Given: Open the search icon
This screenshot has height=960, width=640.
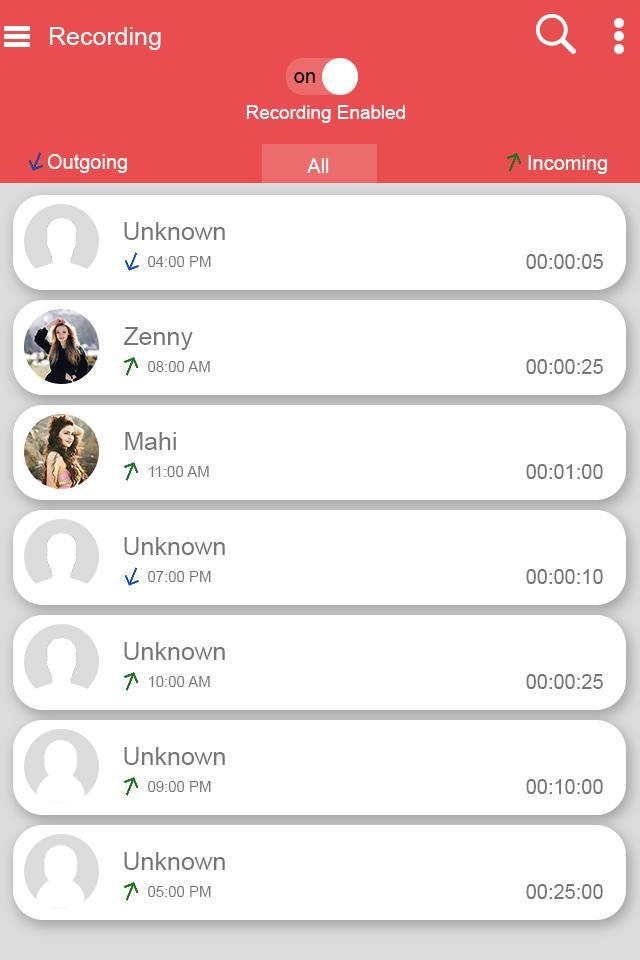Looking at the screenshot, I should (555, 35).
